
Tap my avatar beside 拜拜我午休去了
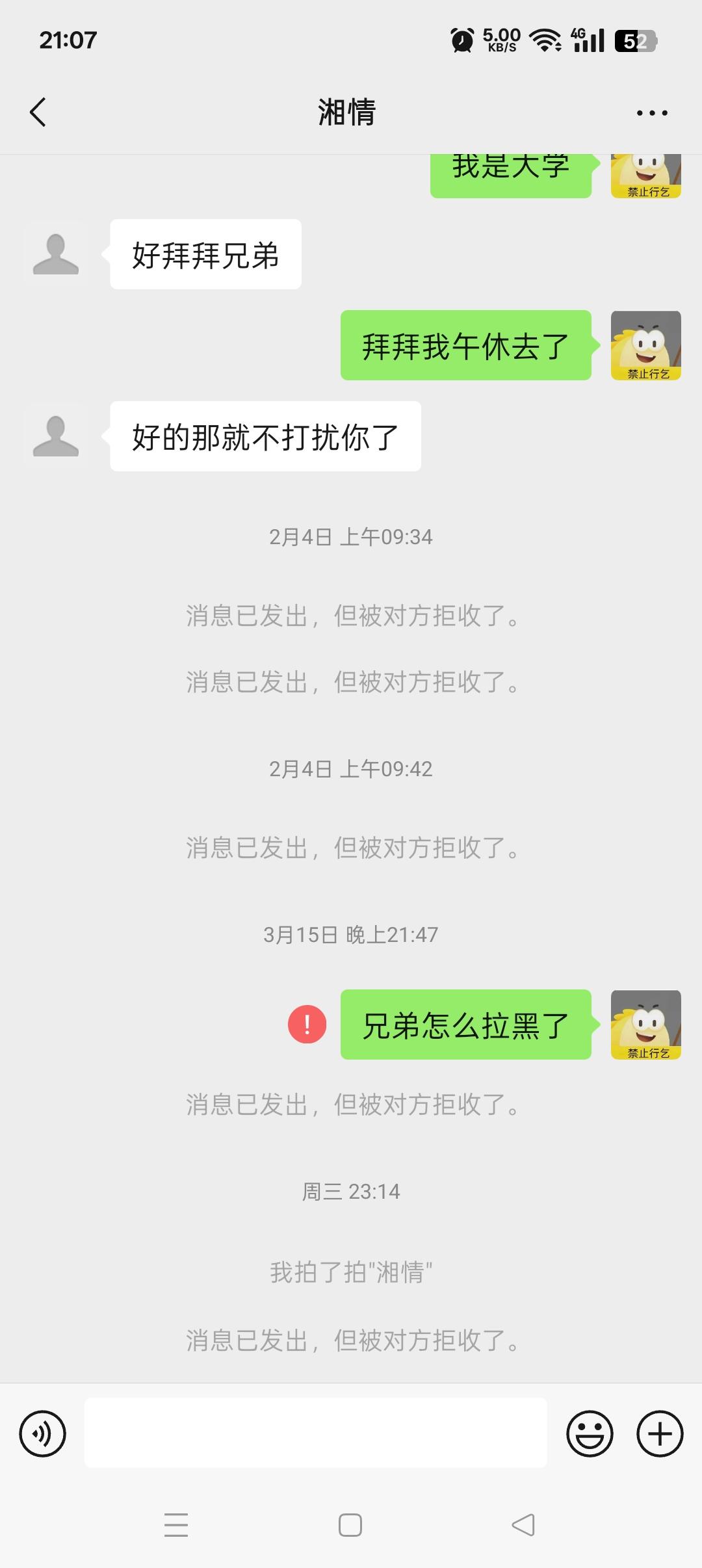pos(645,345)
